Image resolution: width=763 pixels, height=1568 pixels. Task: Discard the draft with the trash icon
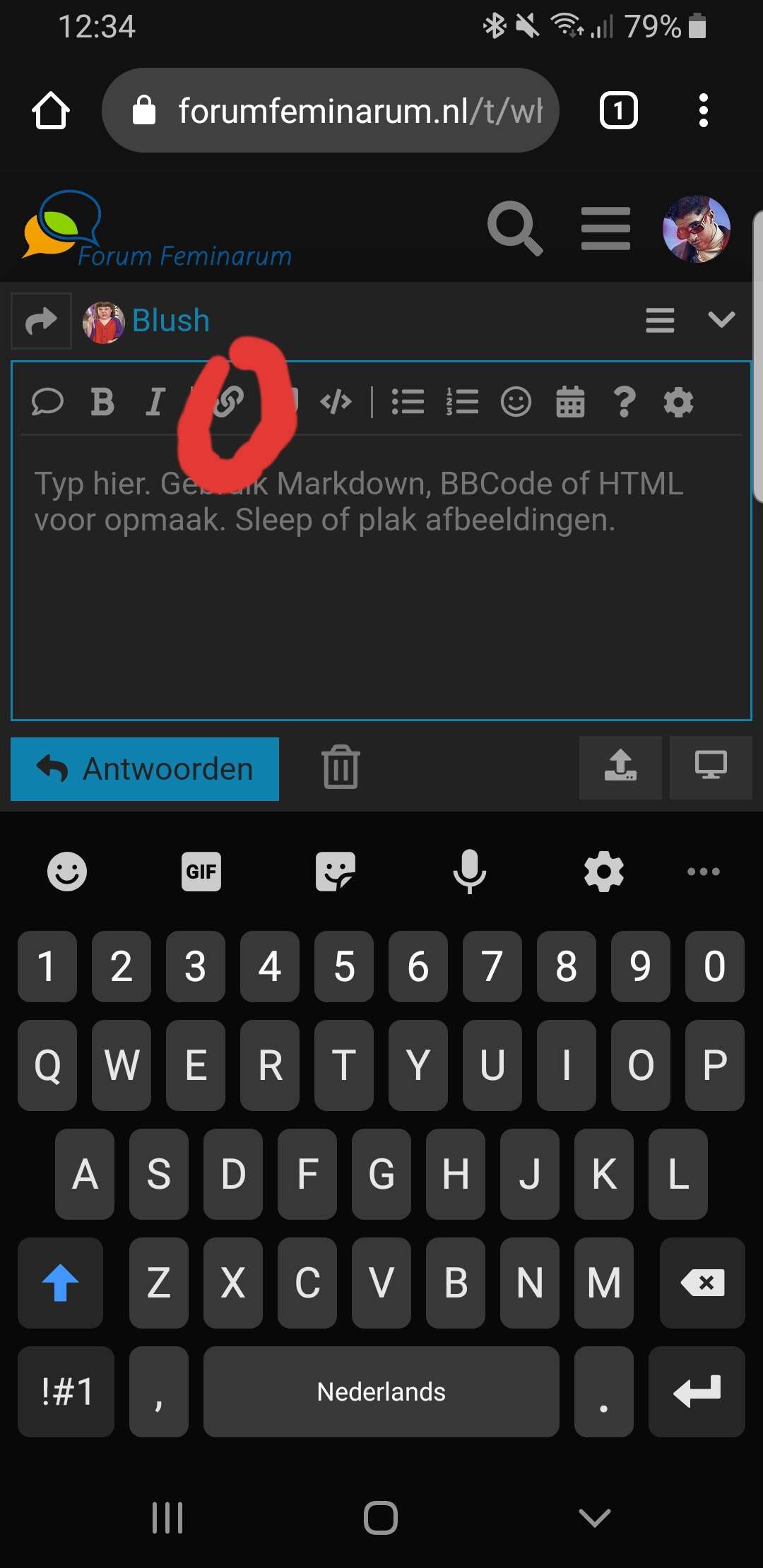(x=341, y=767)
